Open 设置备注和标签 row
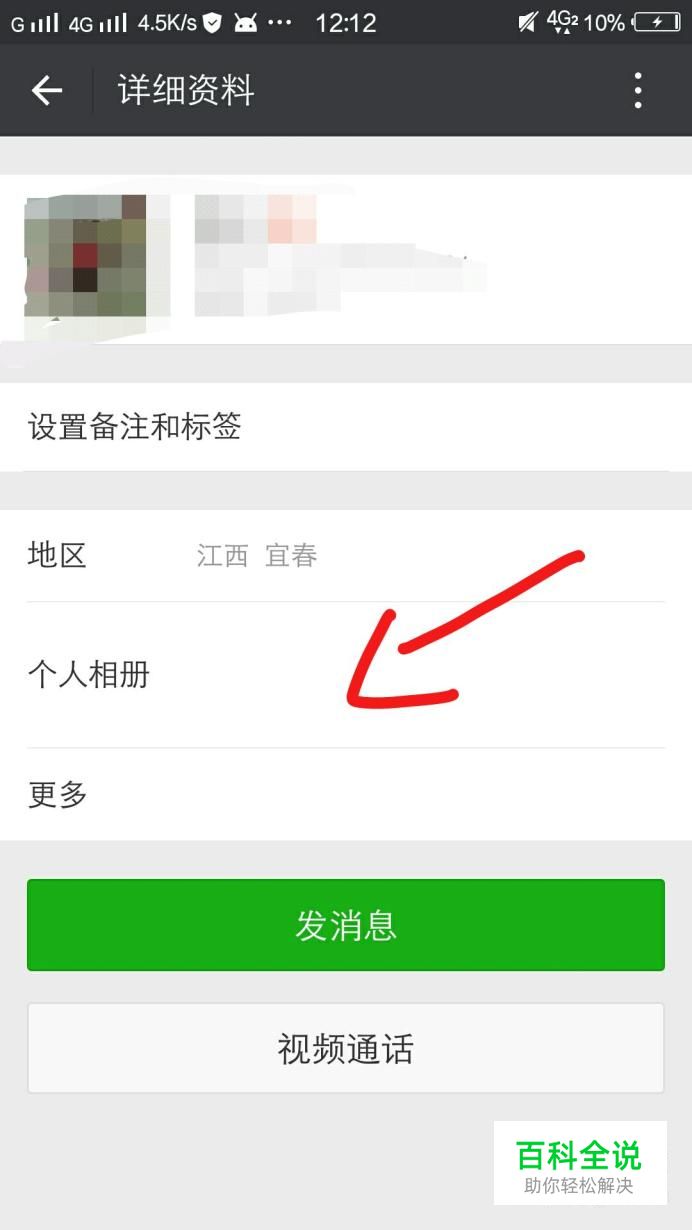692x1230 pixels. click(x=345, y=428)
